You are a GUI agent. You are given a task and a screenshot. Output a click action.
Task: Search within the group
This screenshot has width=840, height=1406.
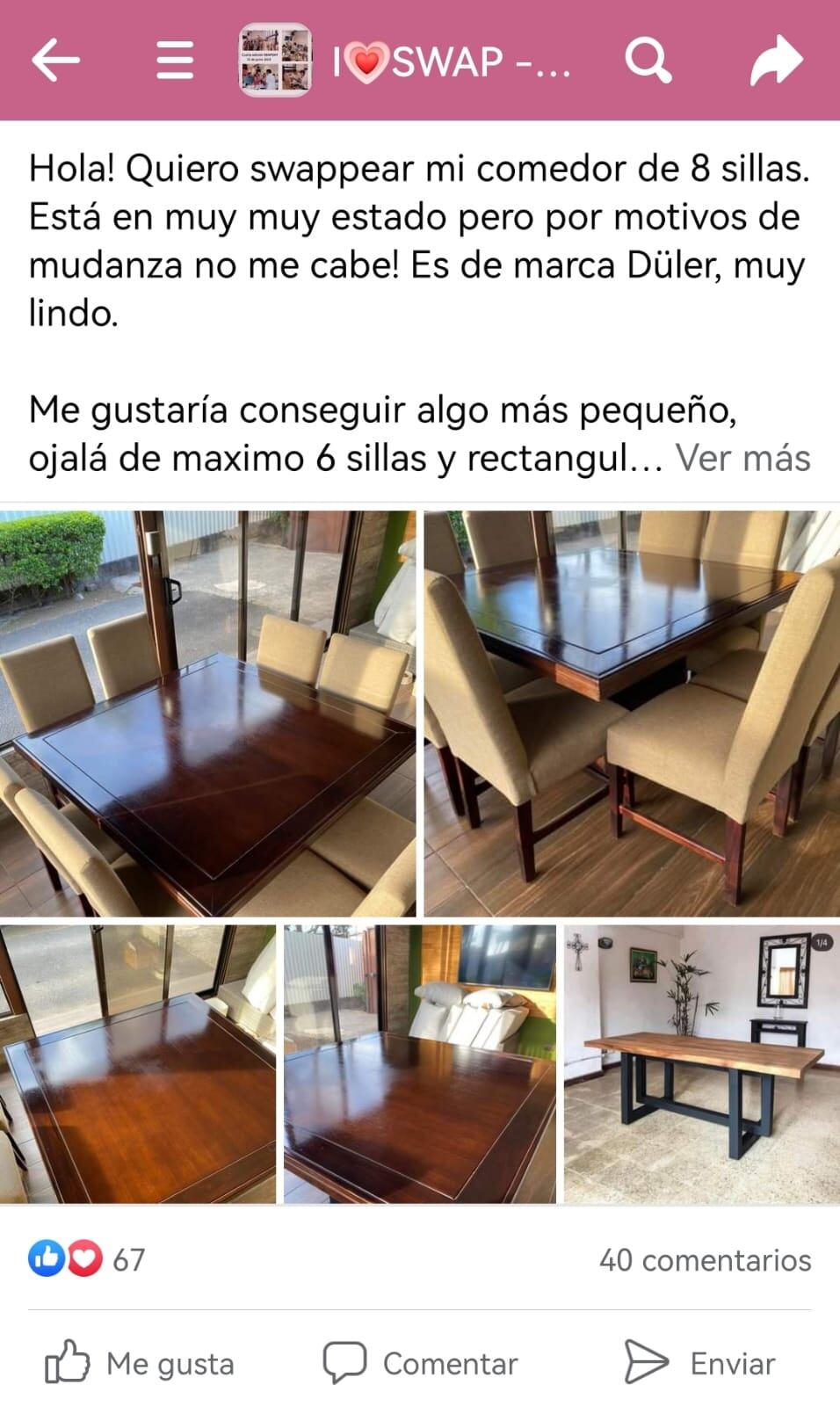tap(648, 61)
